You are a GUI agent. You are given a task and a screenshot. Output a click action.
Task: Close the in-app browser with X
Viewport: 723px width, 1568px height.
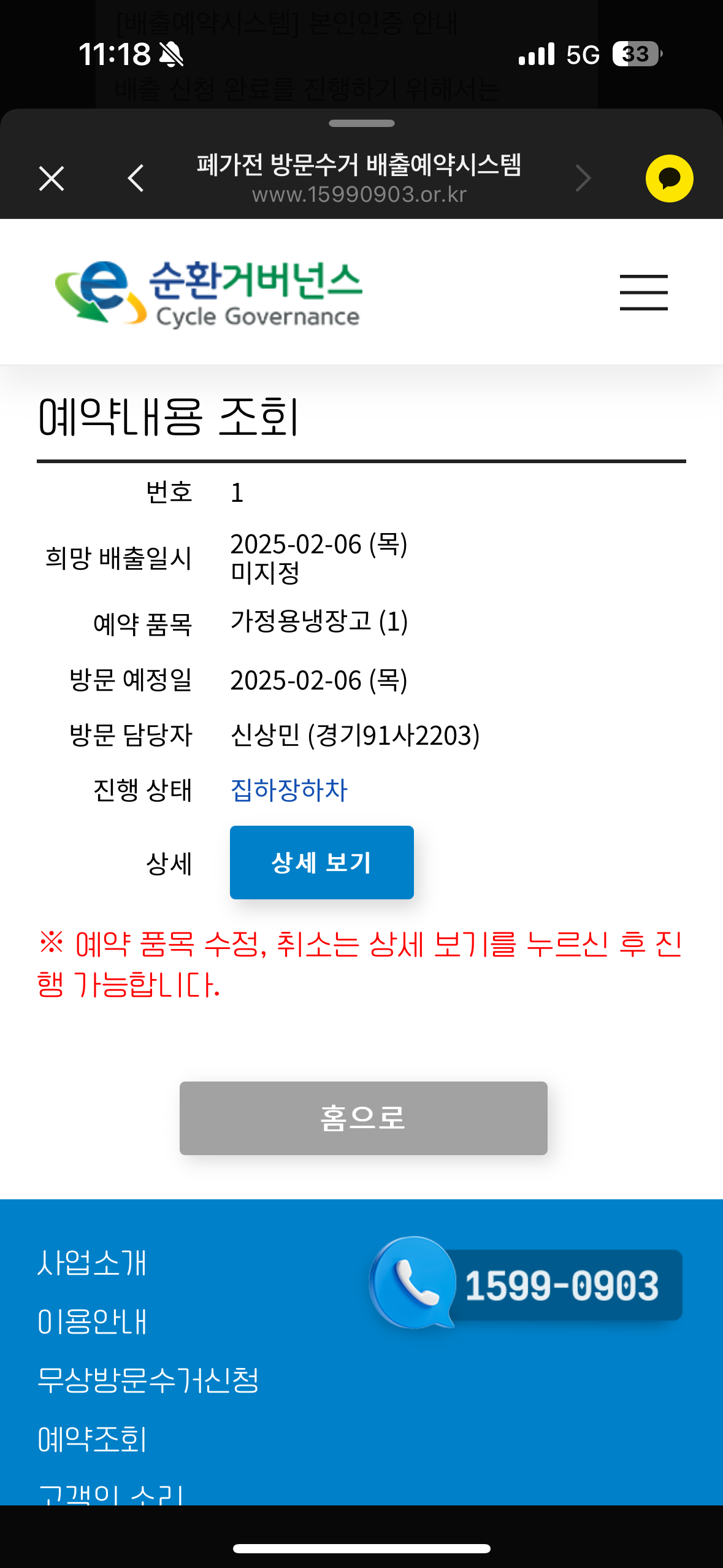pos(52,179)
